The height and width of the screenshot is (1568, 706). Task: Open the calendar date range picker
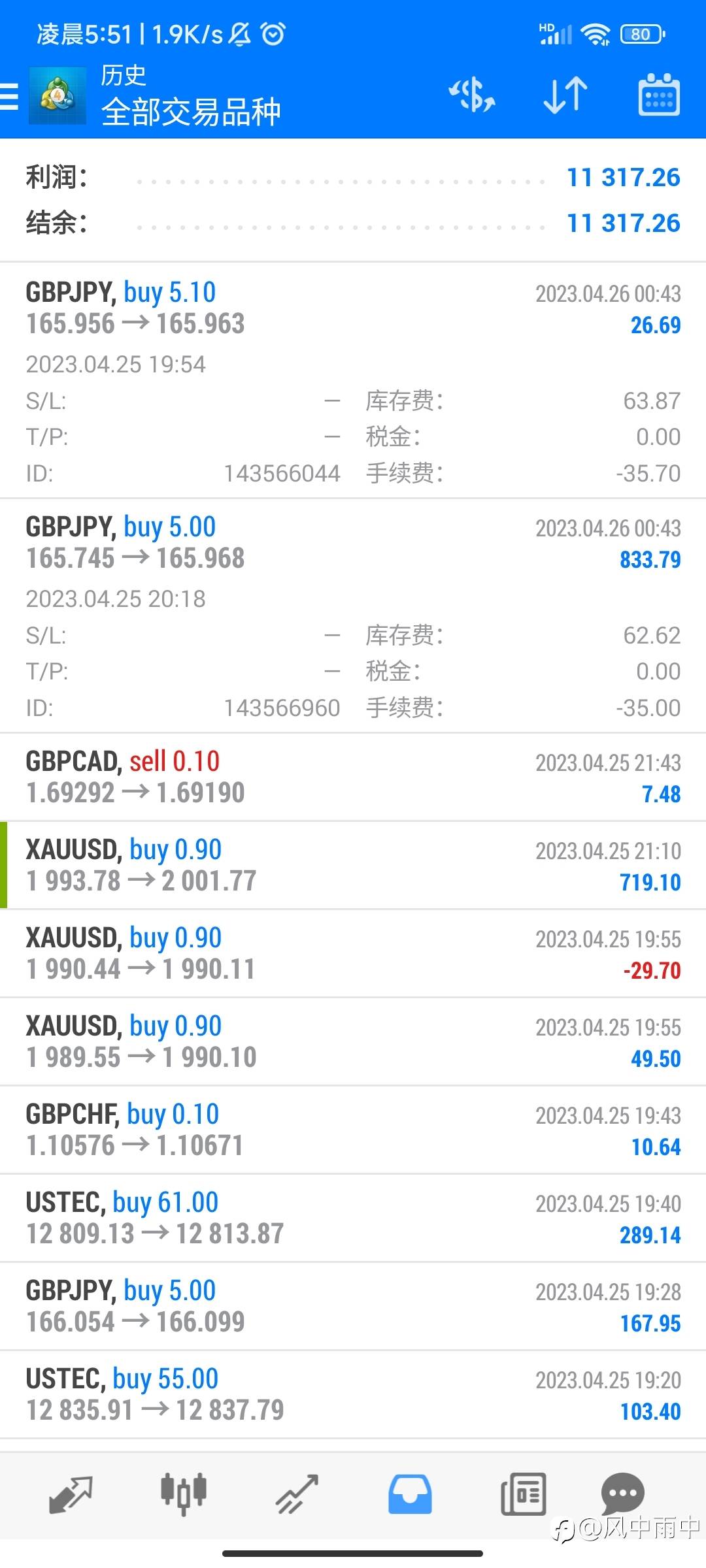658,95
